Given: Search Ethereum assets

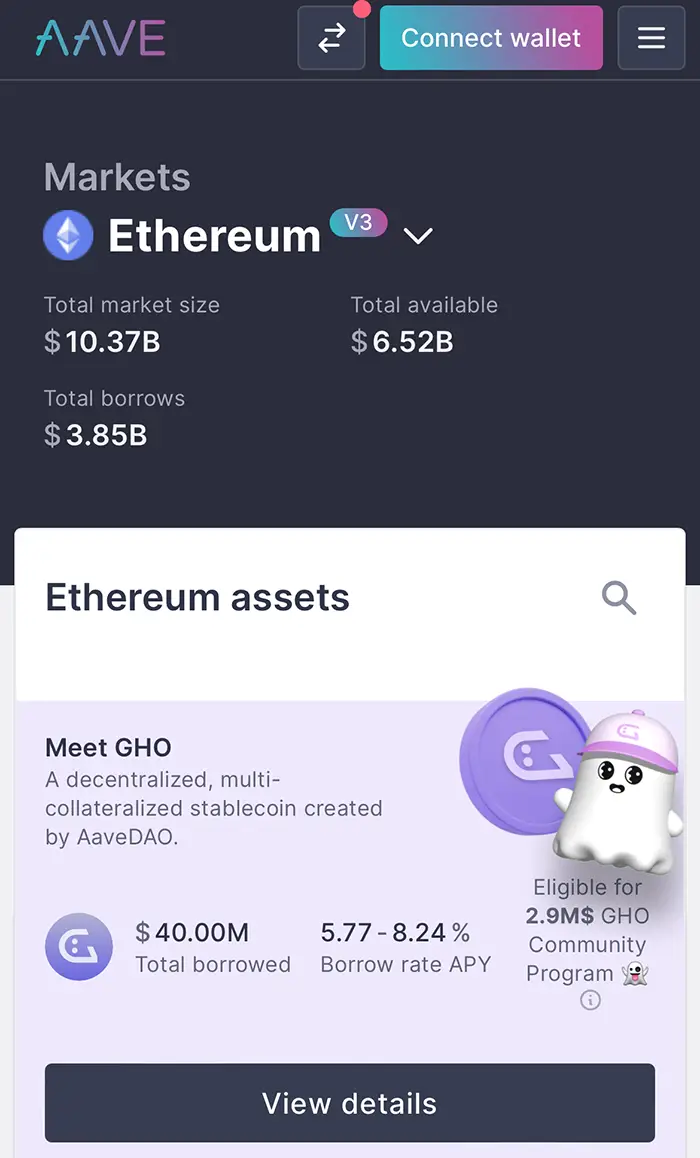Looking at the screenshot, I should pyautogui.click(x=619, y=598).
